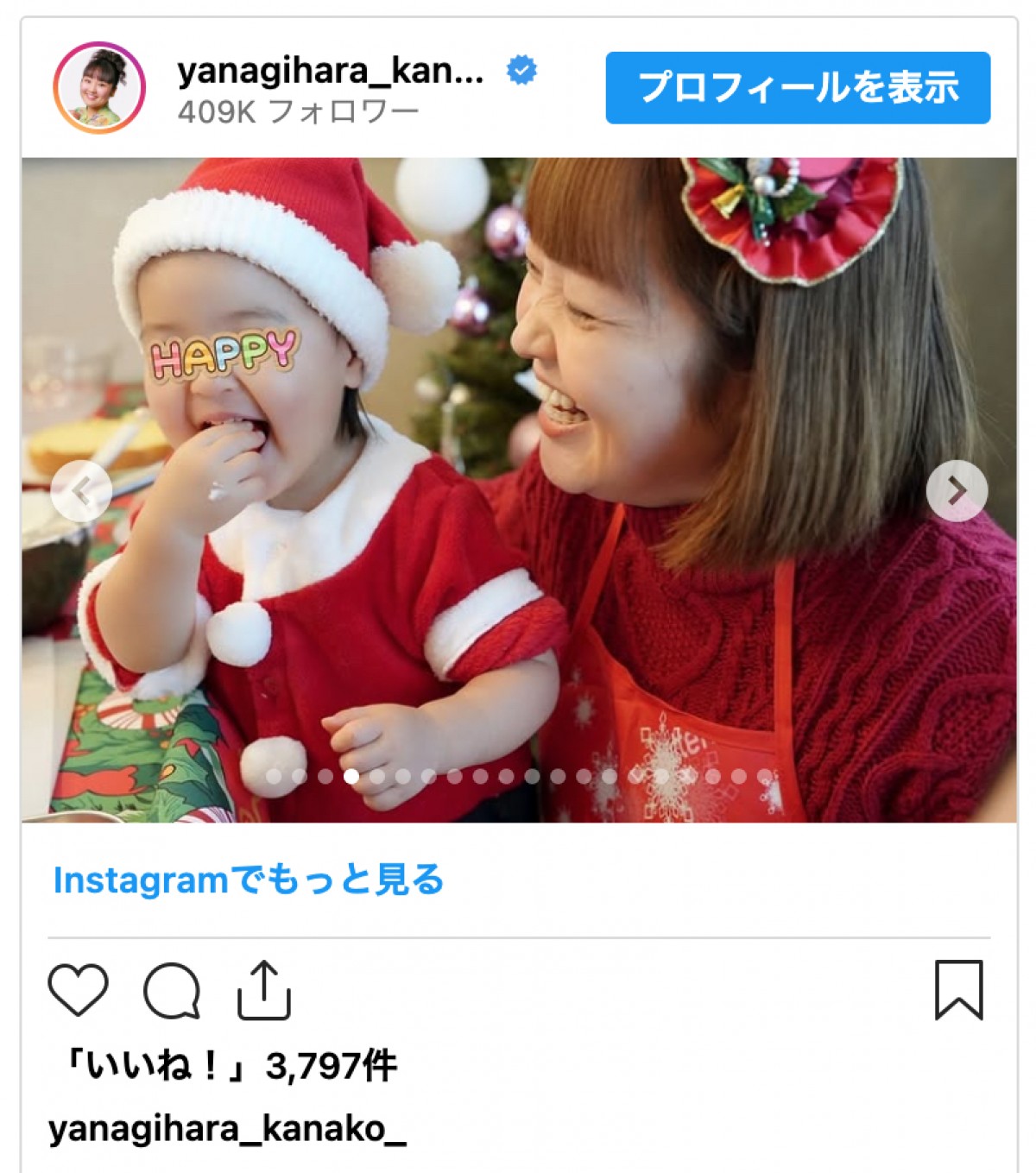
Task: Like this post with the heart
Action: pyautogui.click(x=79, y=989)
